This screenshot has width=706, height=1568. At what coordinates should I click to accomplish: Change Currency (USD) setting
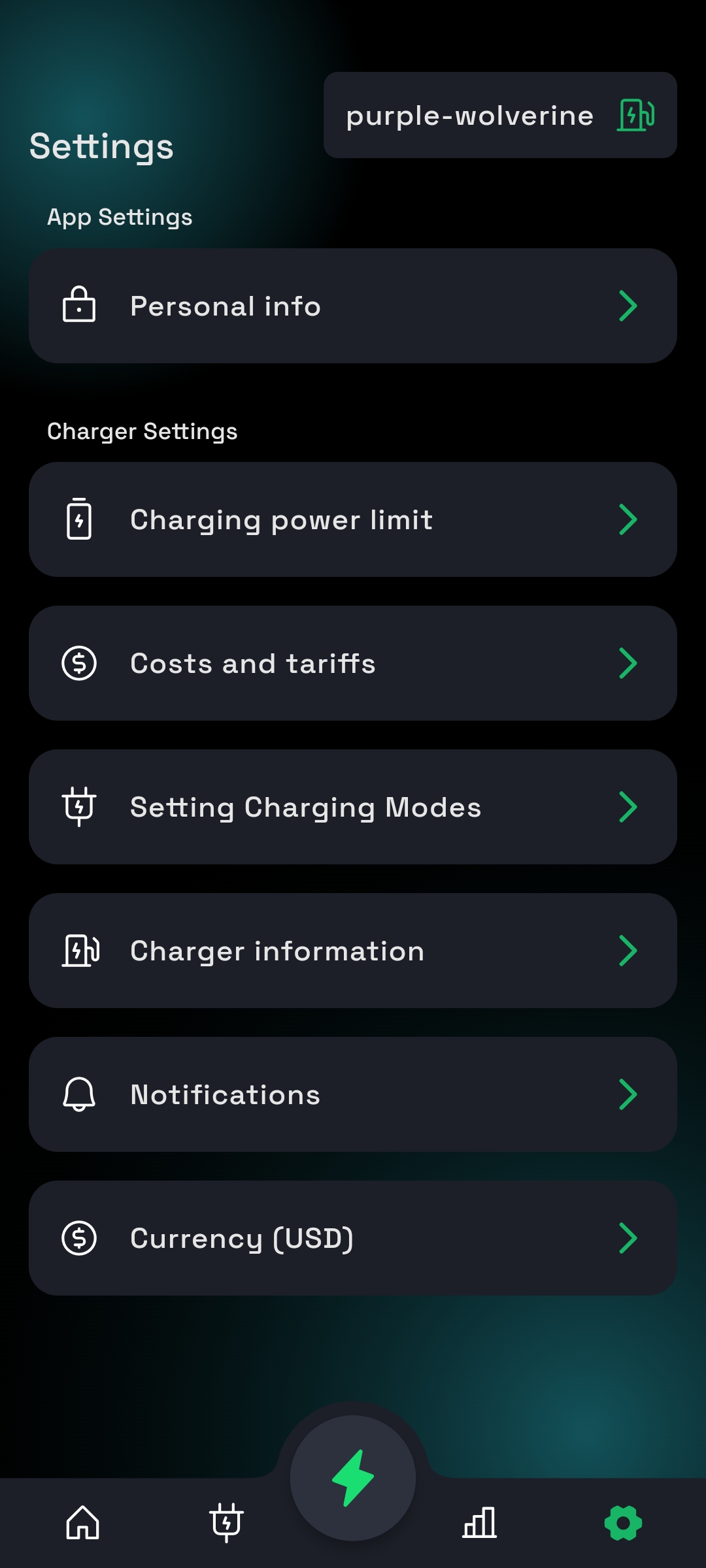click(353, 1238)
